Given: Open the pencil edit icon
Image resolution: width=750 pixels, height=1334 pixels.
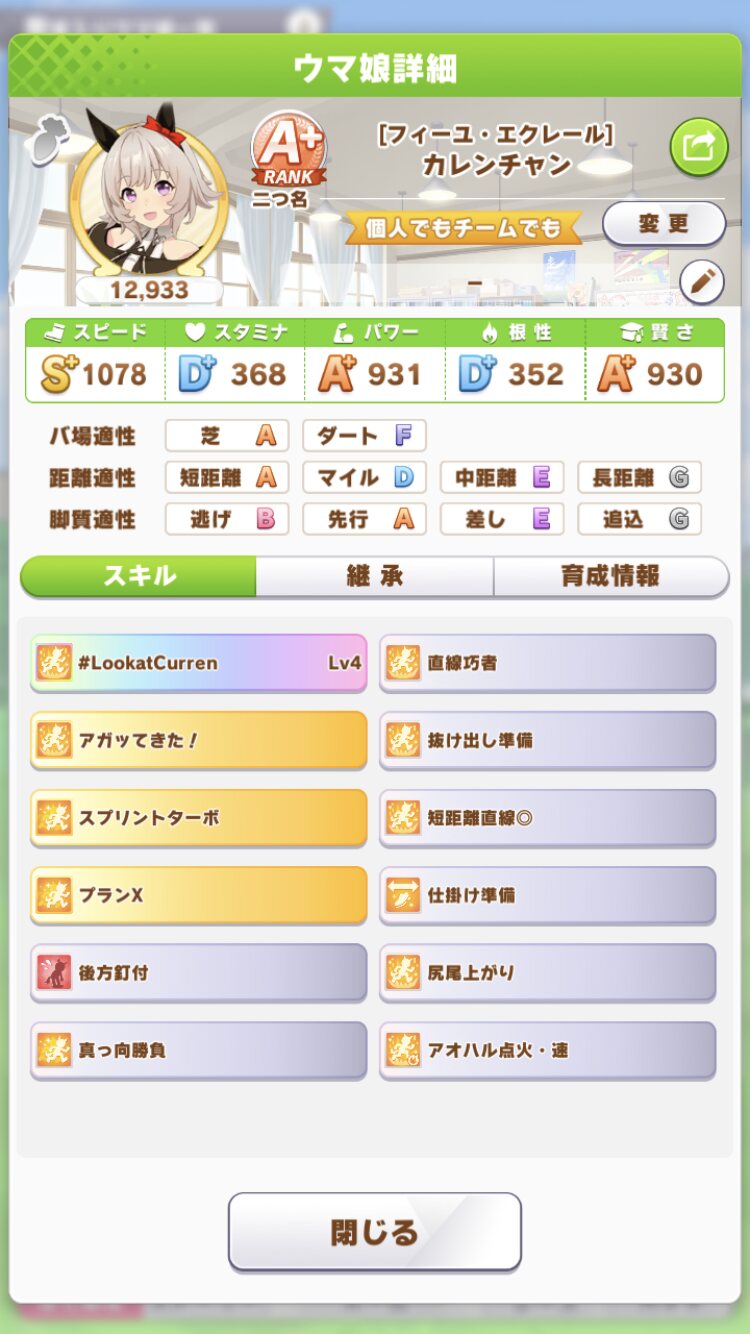Looking at the screenshot, I should tap(701, 283).
